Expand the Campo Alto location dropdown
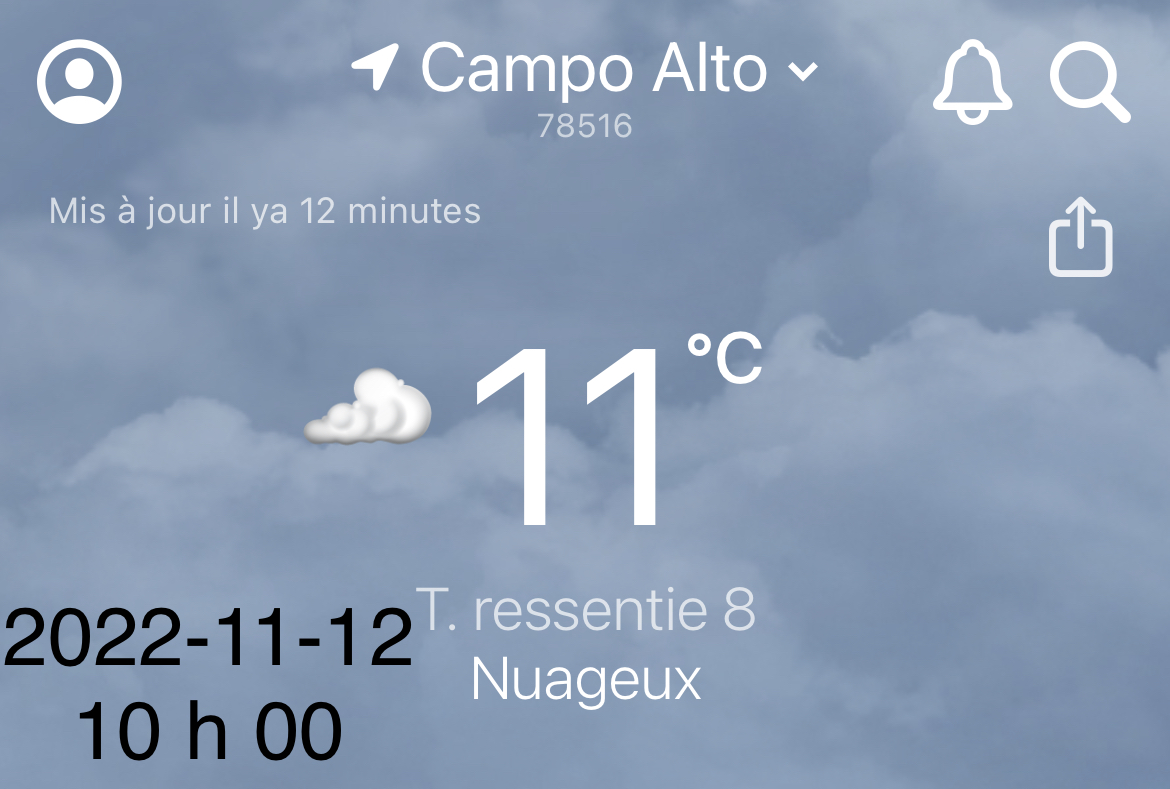Screen dimensions: 1170x789 tap(802, 71)
